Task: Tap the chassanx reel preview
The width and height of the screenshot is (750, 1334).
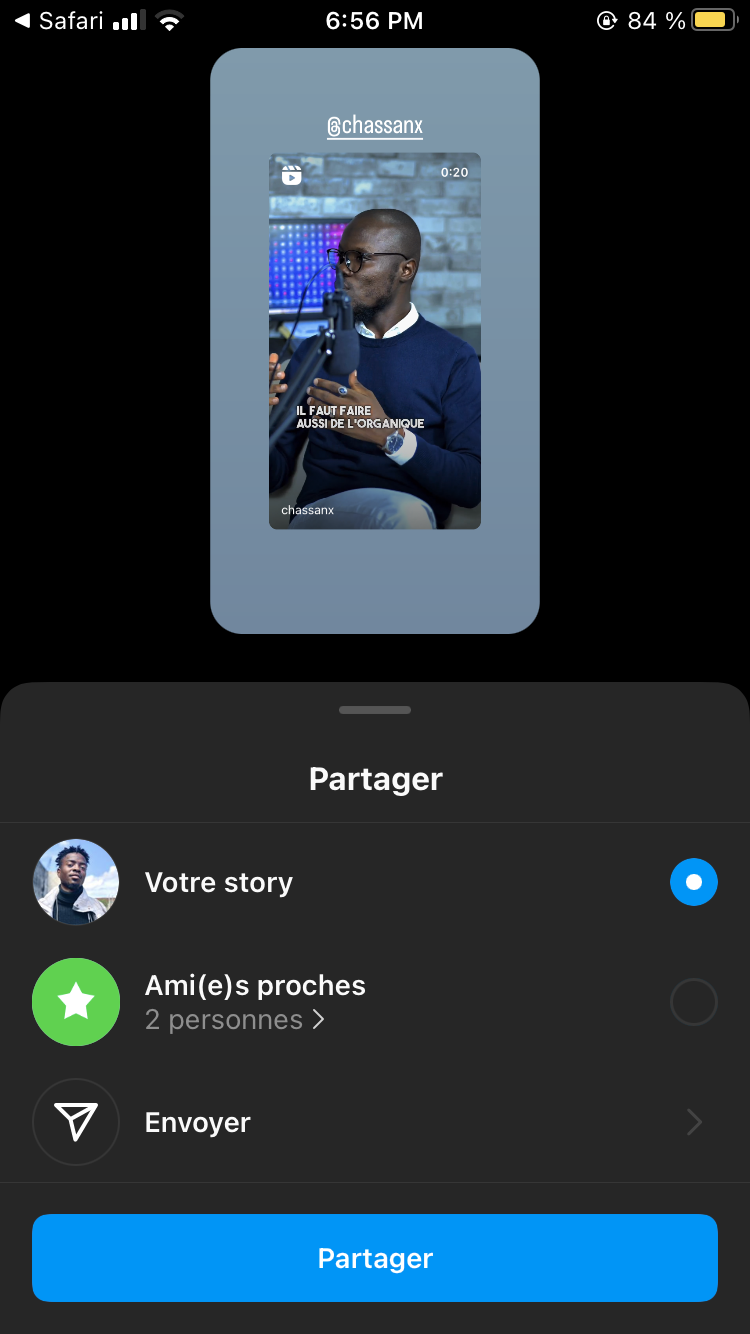Action: pyautogui.click(x=375, y=340)
